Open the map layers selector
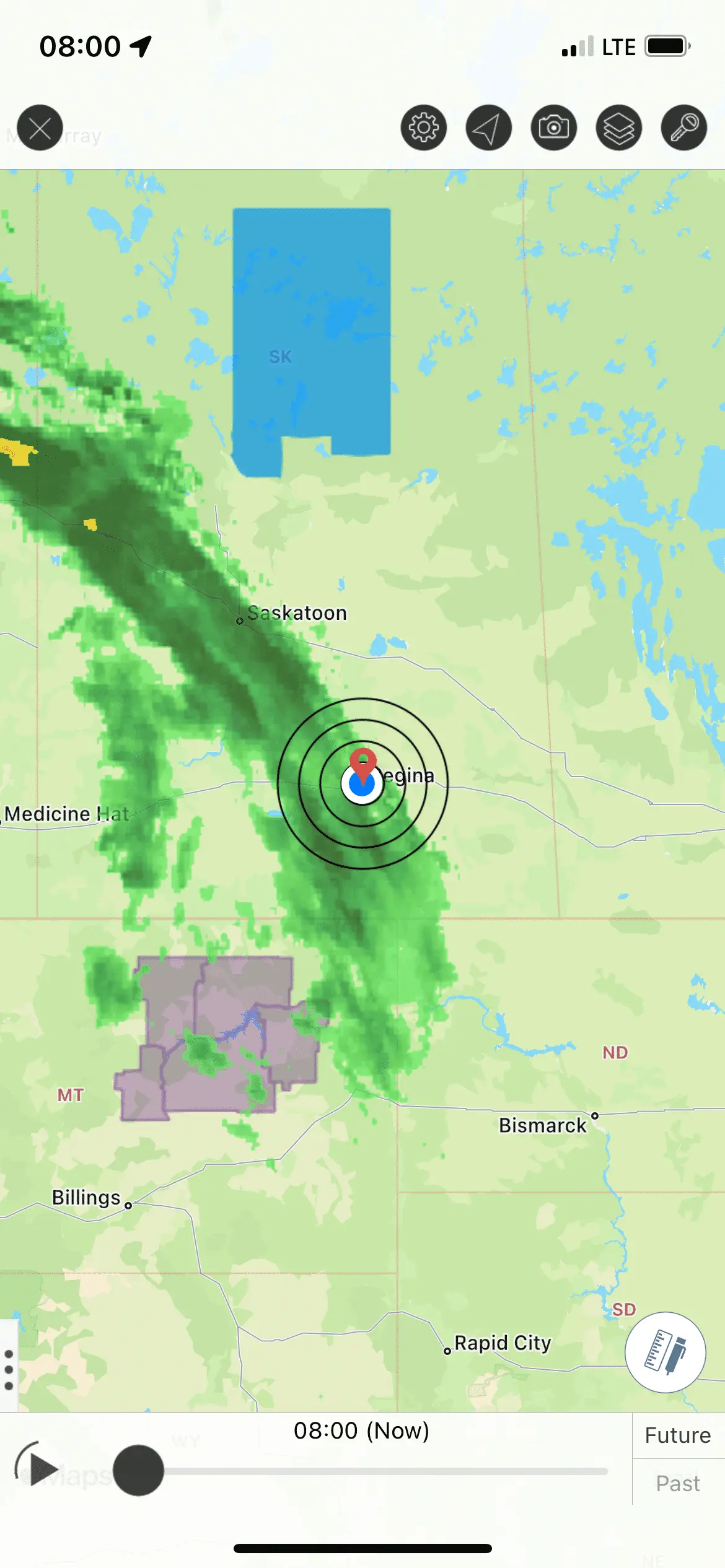Viewport: 725px width, 1568px height. click(x=618, y=128)
